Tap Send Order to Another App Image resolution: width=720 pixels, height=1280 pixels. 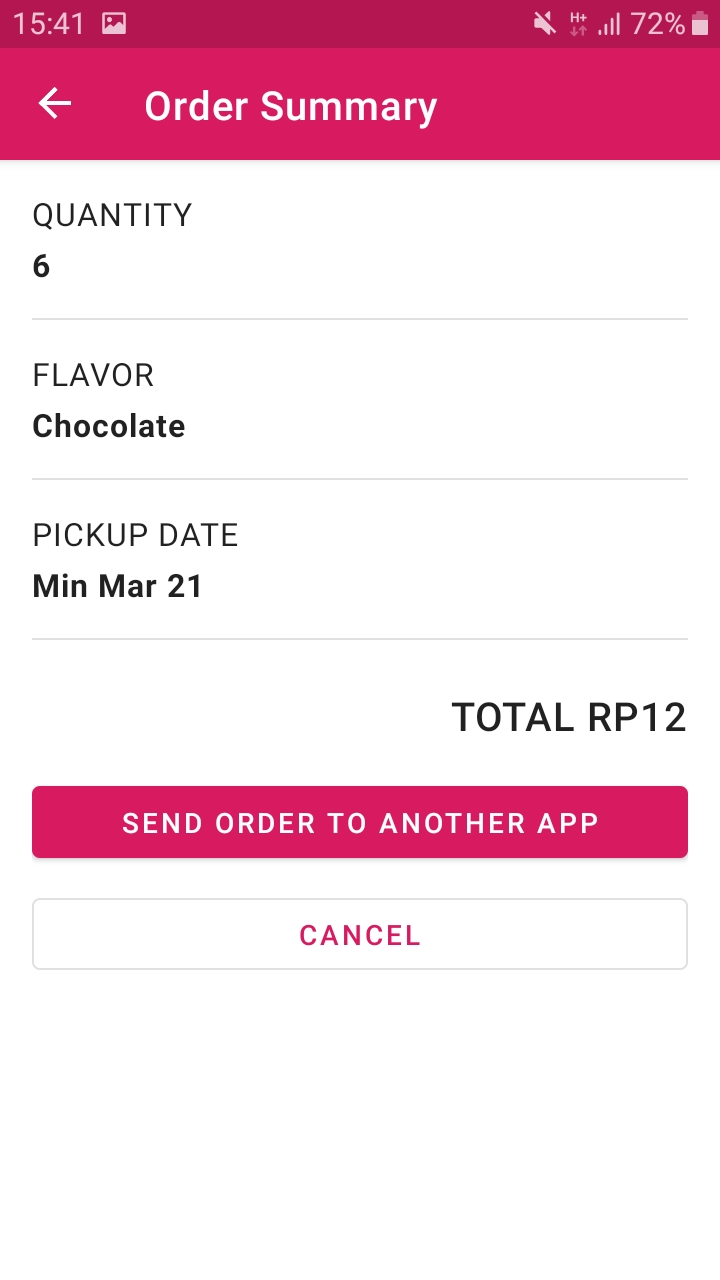(360, 822)
